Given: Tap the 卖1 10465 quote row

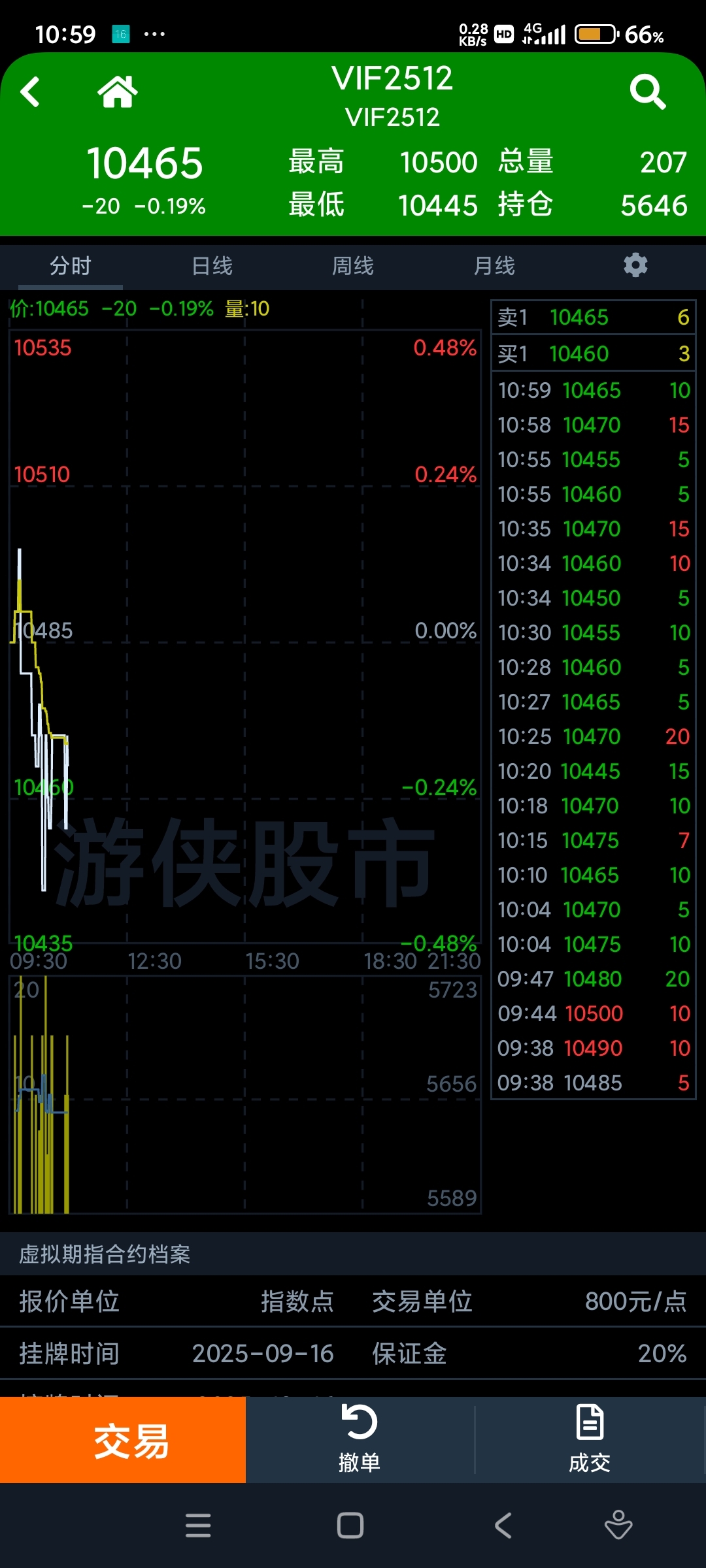Looking at the screenshot, I should (x=593, y=318).
